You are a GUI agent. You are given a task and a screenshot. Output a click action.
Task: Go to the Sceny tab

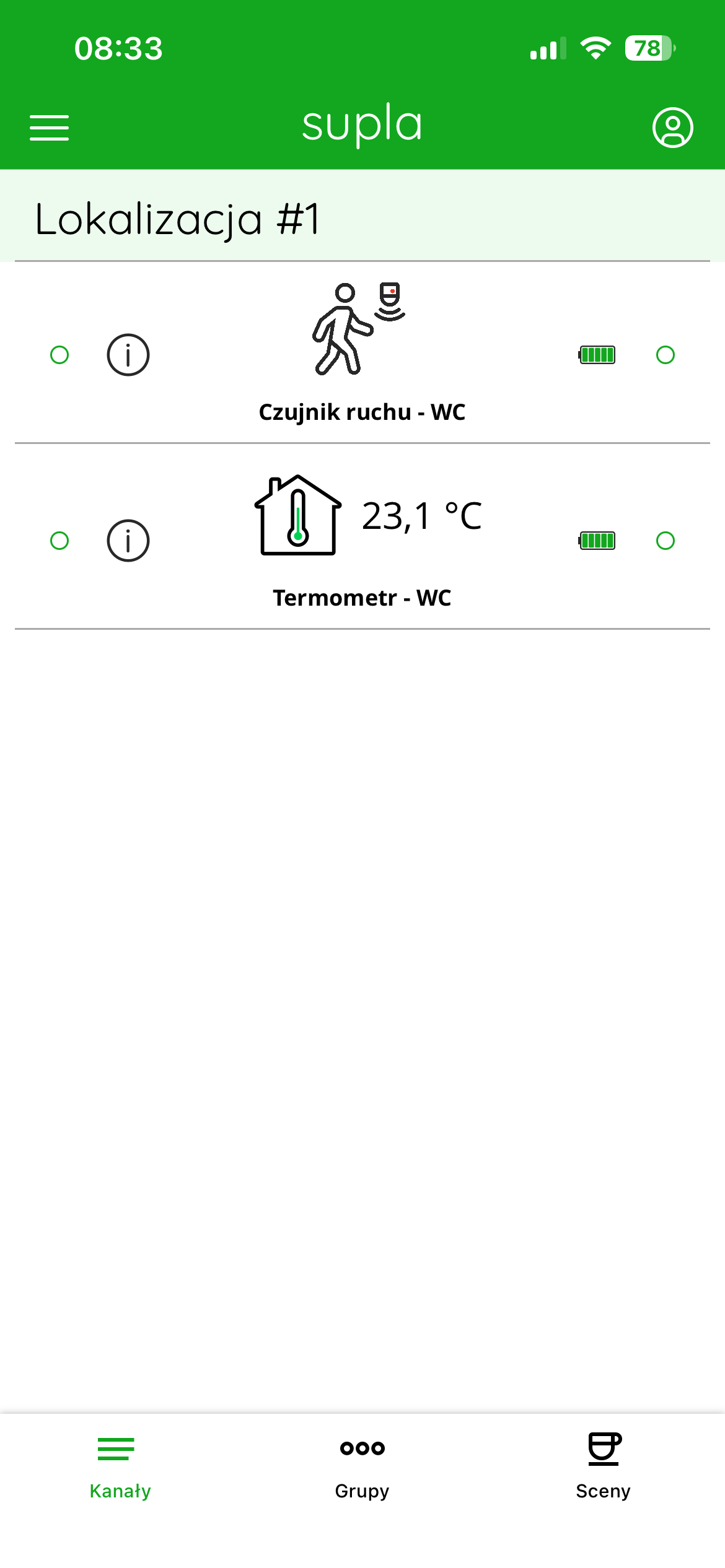[x=603, y=1465]
